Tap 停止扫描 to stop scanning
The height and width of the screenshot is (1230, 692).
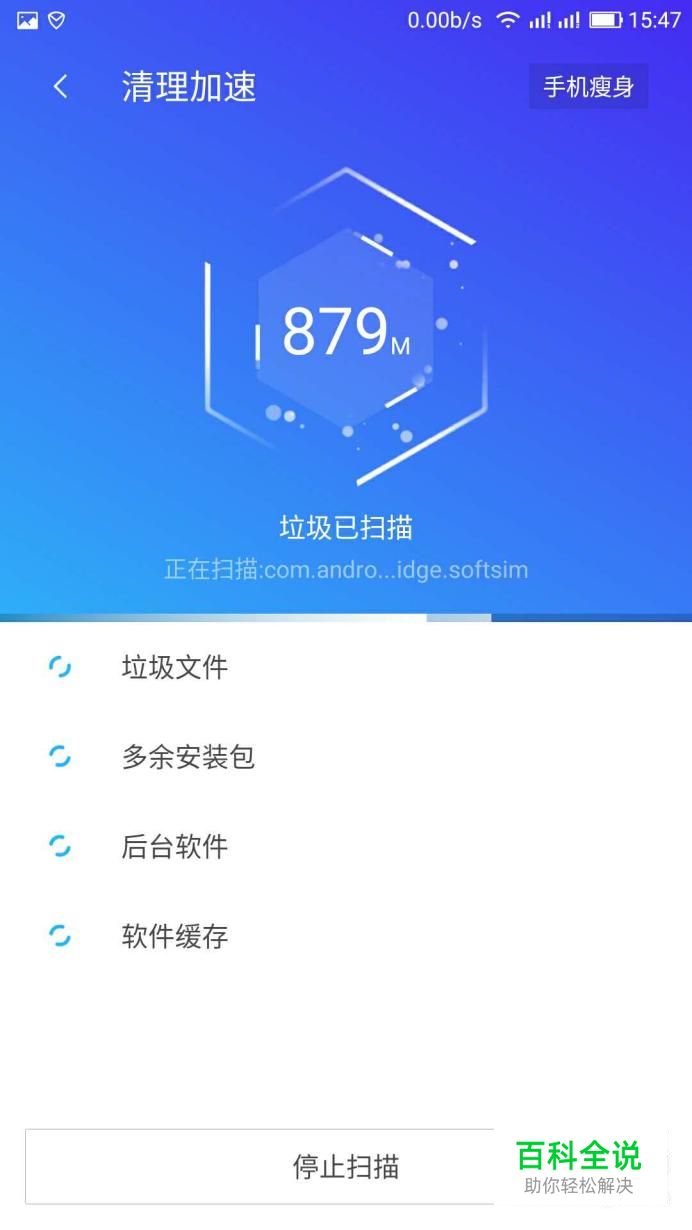point(346,1166)
